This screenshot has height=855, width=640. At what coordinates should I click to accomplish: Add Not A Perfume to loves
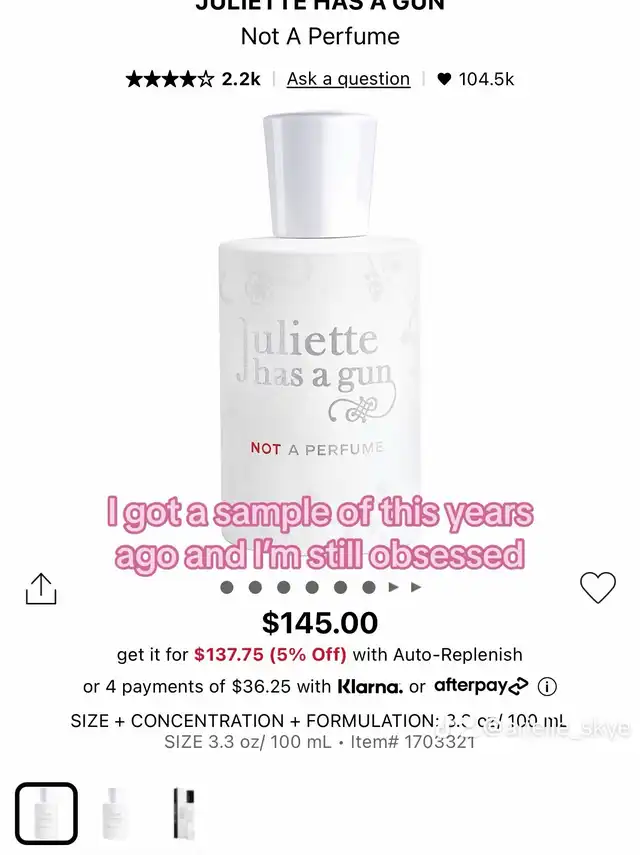coord(598,587)
